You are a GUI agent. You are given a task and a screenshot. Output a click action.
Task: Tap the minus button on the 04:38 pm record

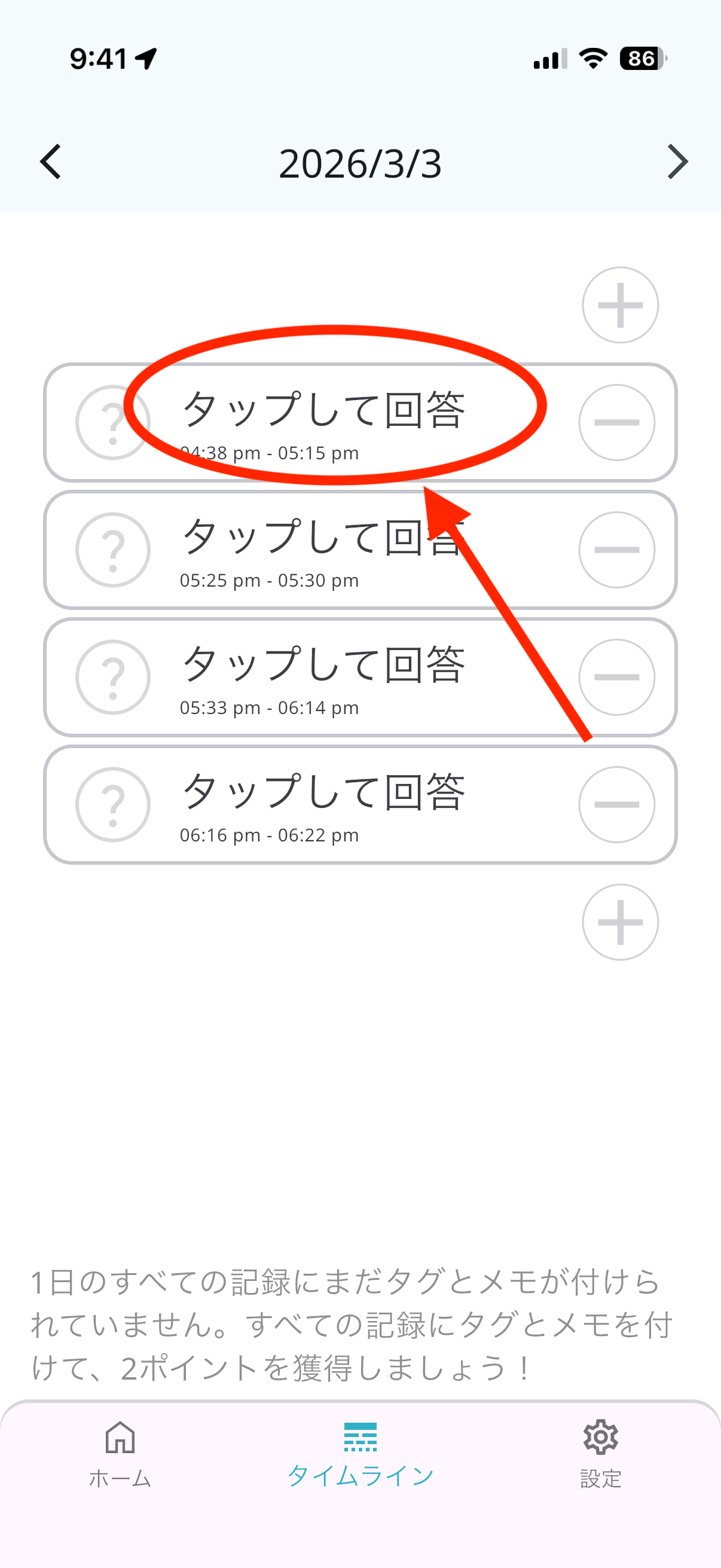click(x=618, y=422)
